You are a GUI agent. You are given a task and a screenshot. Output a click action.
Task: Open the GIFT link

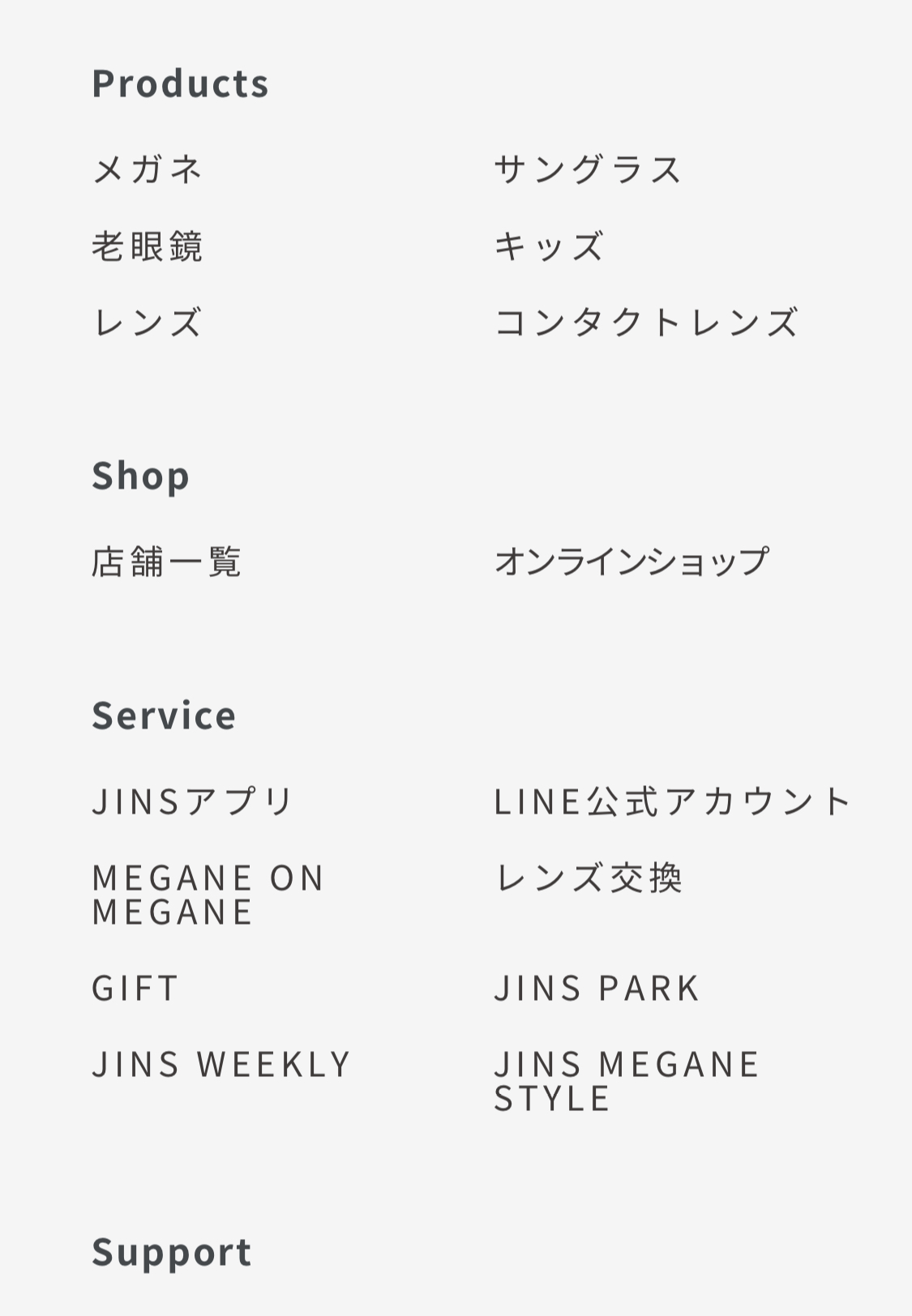[135, 988]
